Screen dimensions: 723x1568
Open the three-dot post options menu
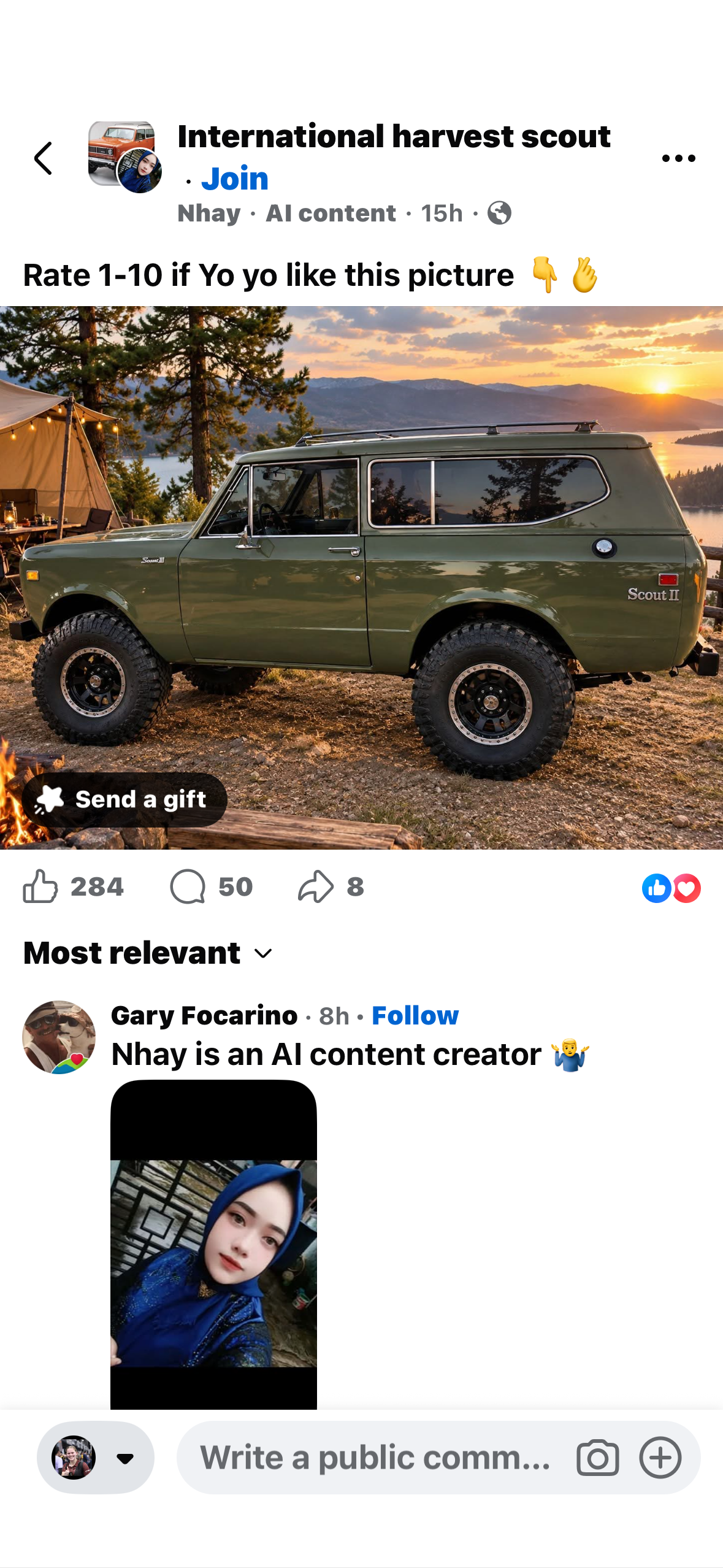[x=678, y=158]
